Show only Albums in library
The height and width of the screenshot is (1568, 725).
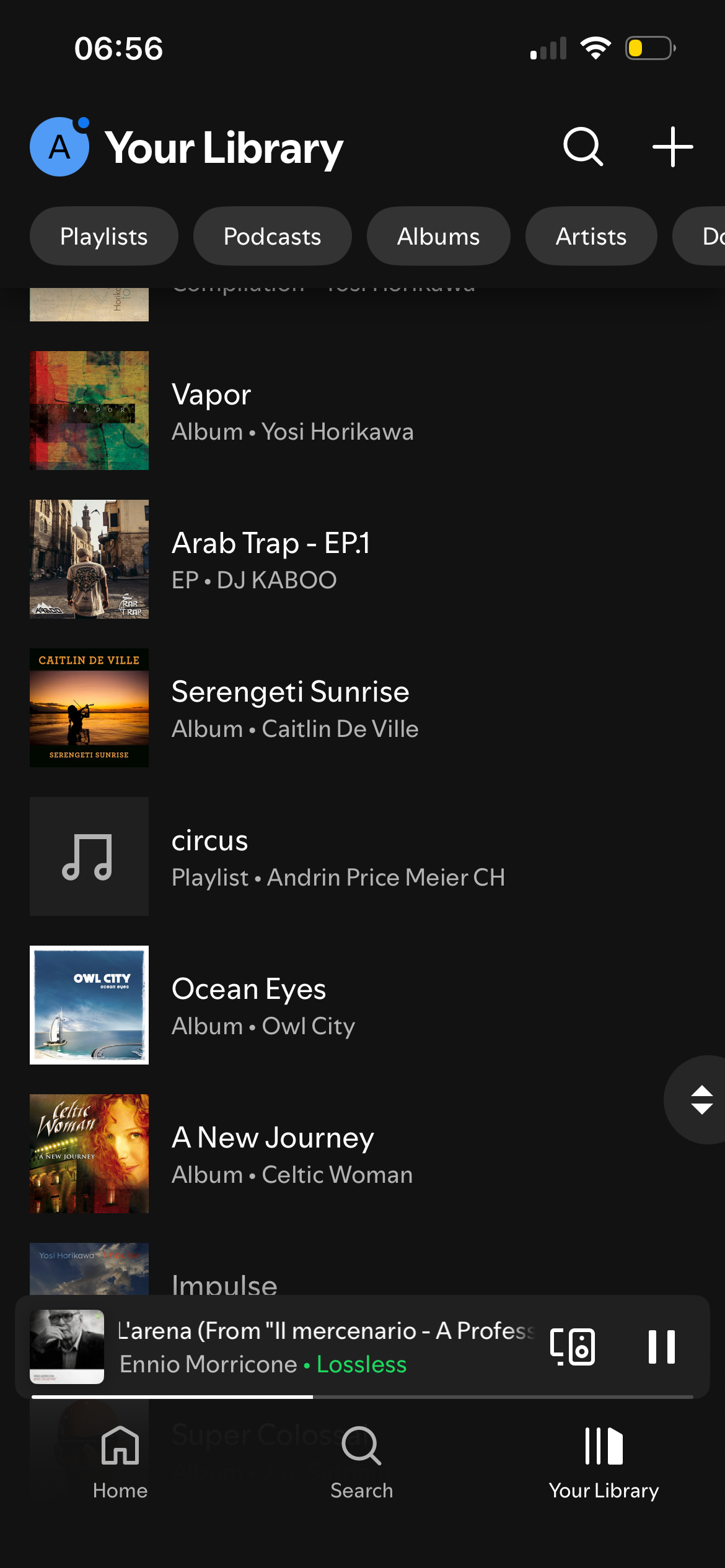click(x=438, y=237)
